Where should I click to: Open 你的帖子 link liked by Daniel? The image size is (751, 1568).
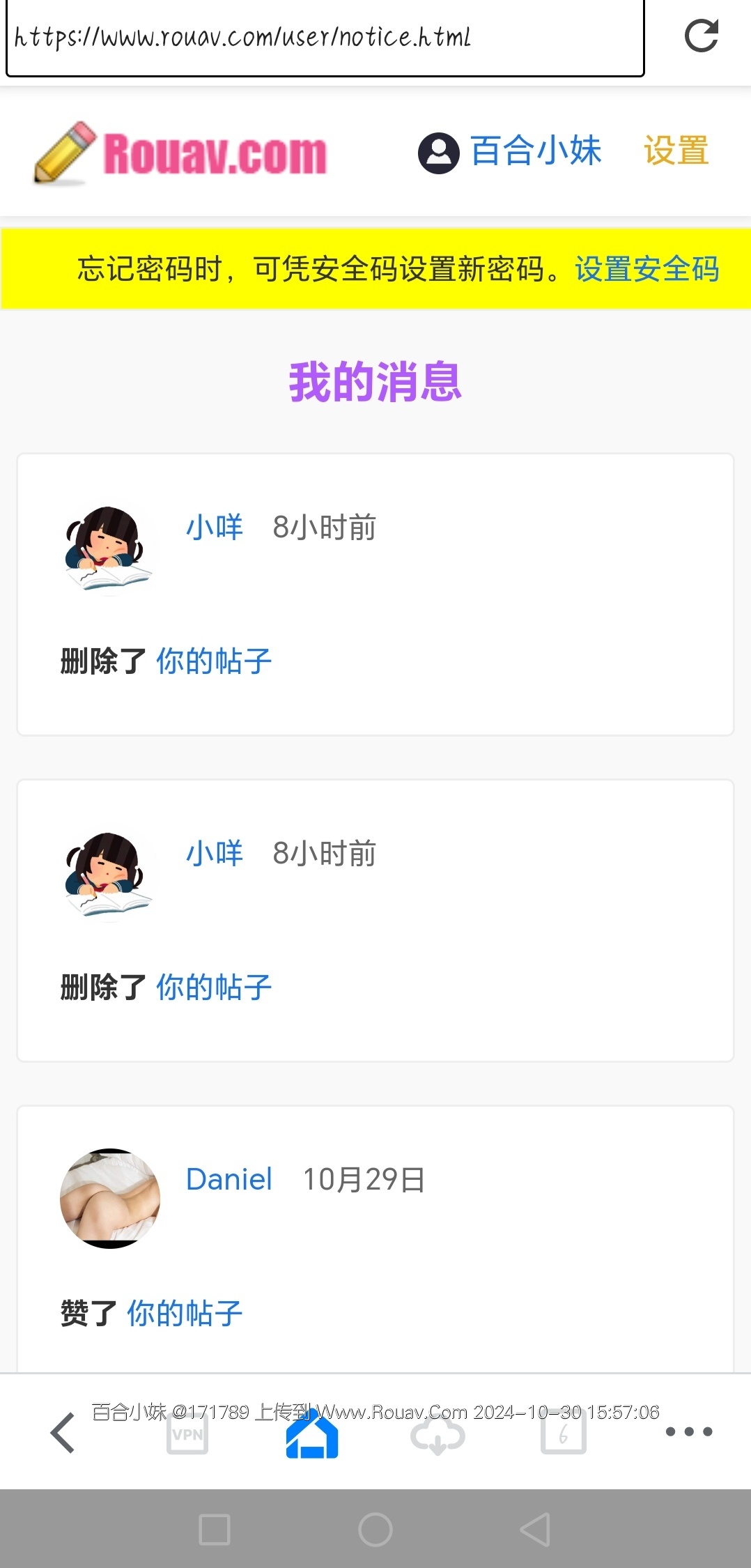pyautogui.click(x=185, y=1314)
